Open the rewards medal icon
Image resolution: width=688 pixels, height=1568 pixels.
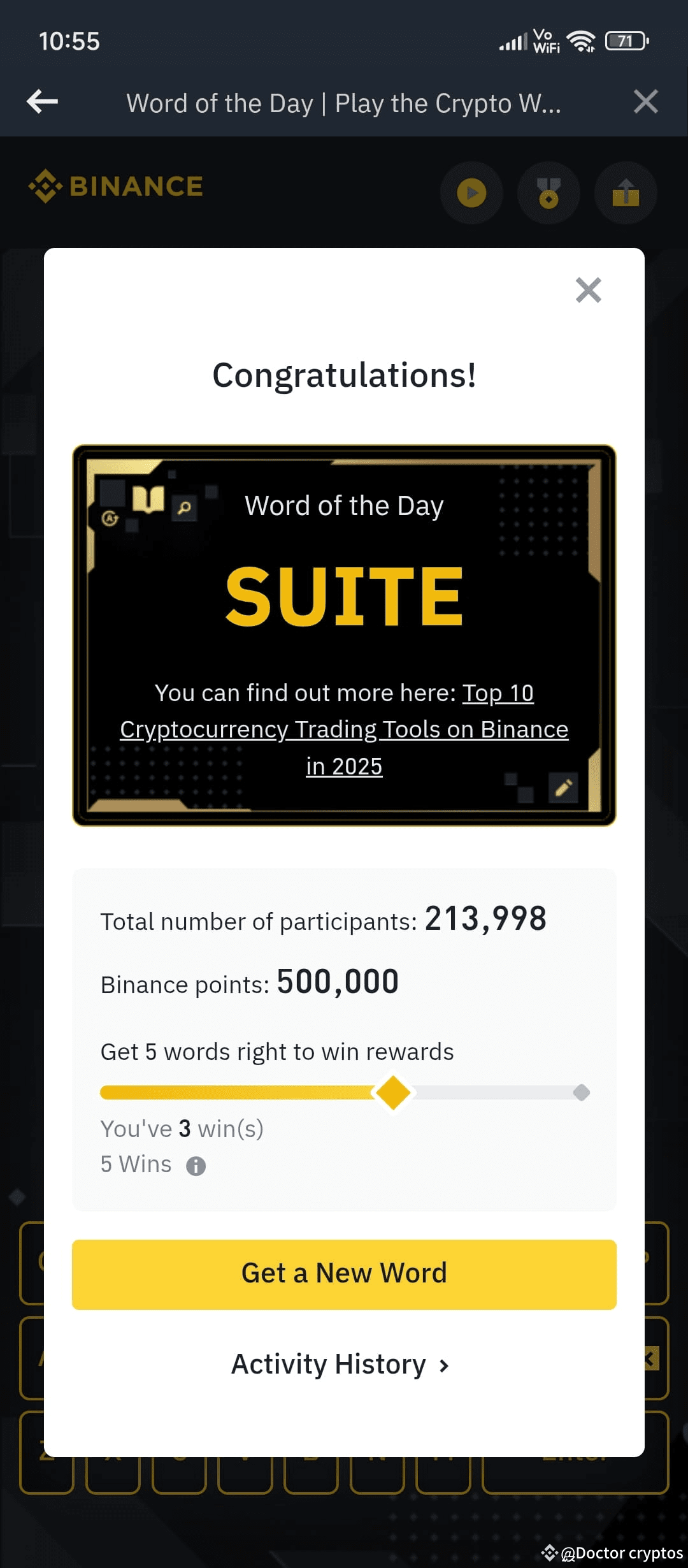coord(548,193)
